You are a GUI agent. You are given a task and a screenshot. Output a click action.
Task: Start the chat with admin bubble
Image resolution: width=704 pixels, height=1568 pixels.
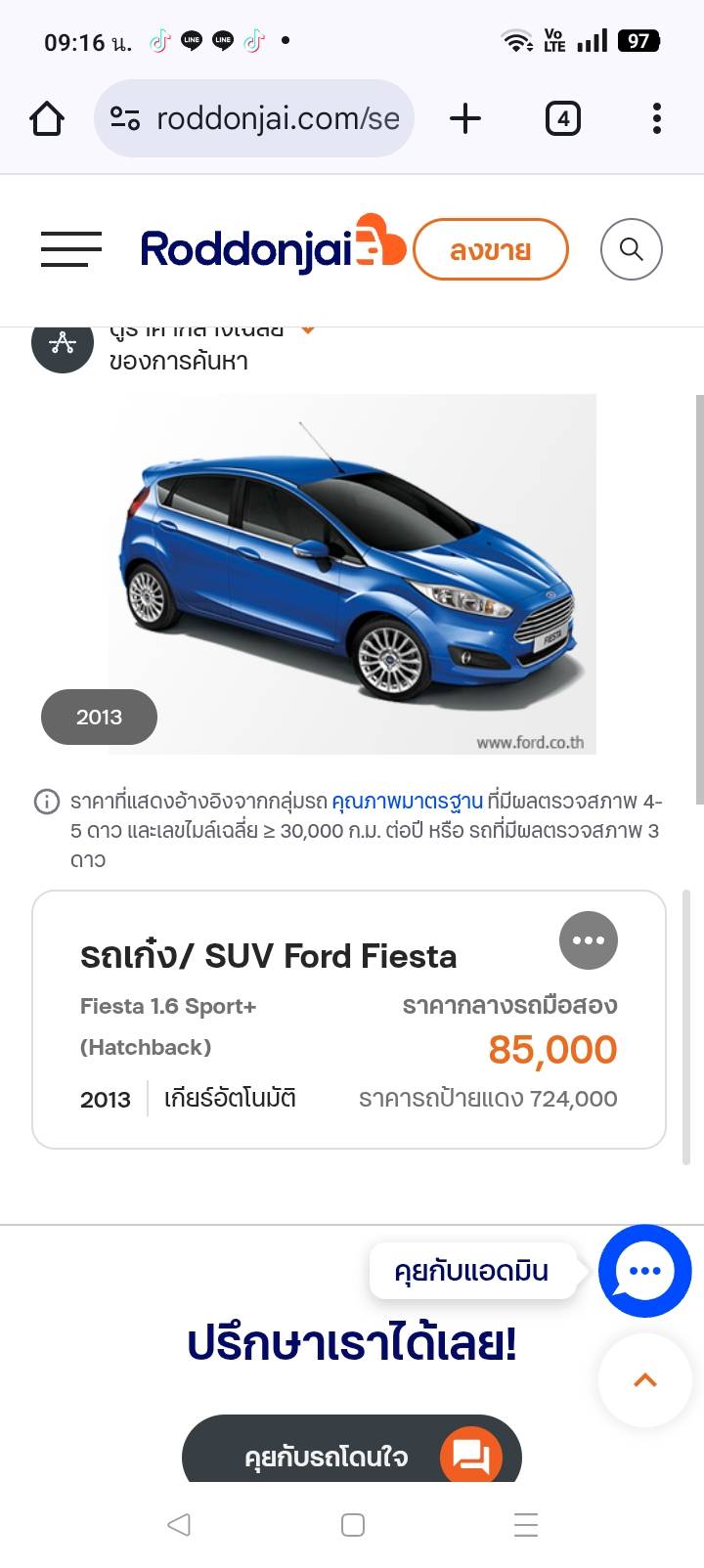644,1271
